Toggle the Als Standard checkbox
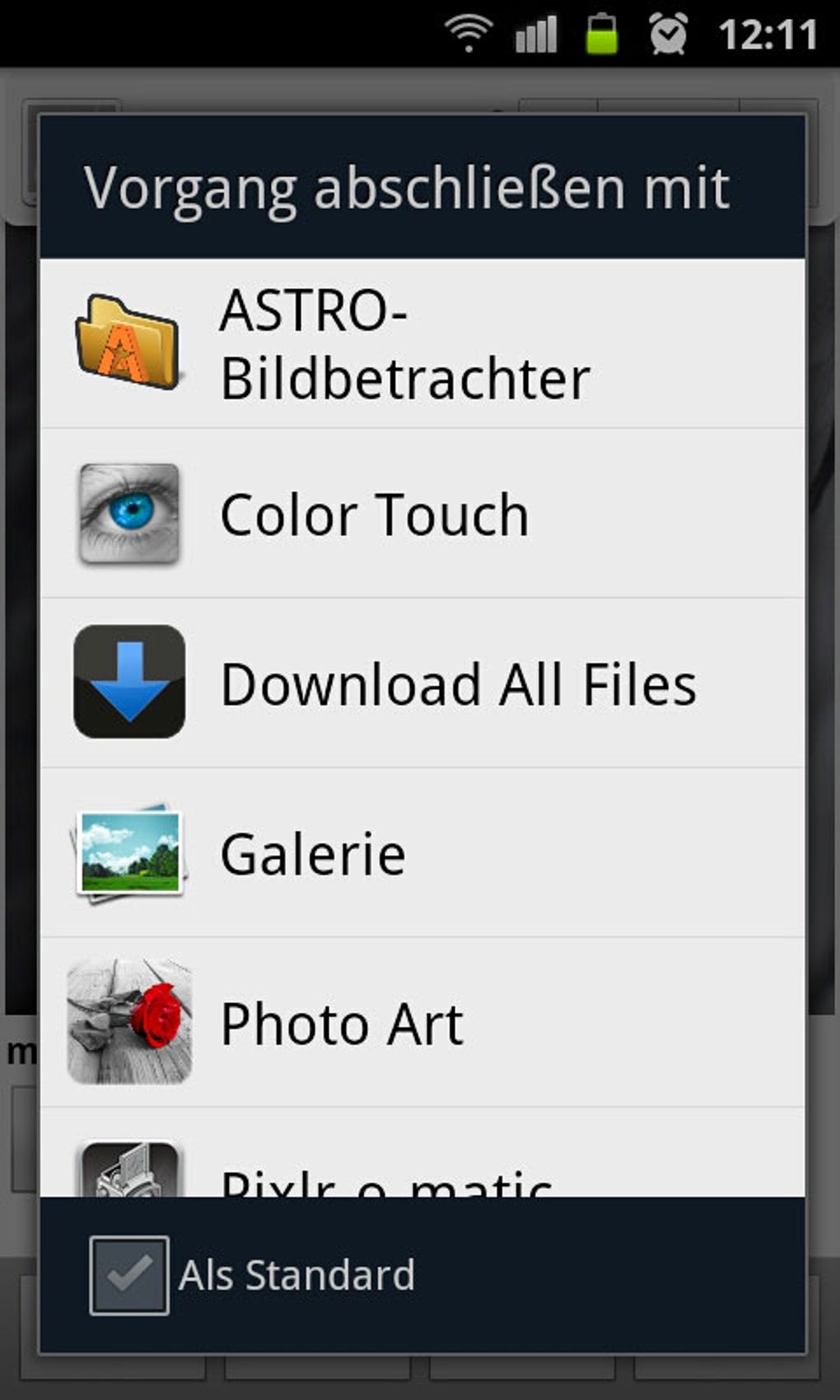Image resolution: width=840 pixels, height=1400 pixels. (x=129, y=1275)
